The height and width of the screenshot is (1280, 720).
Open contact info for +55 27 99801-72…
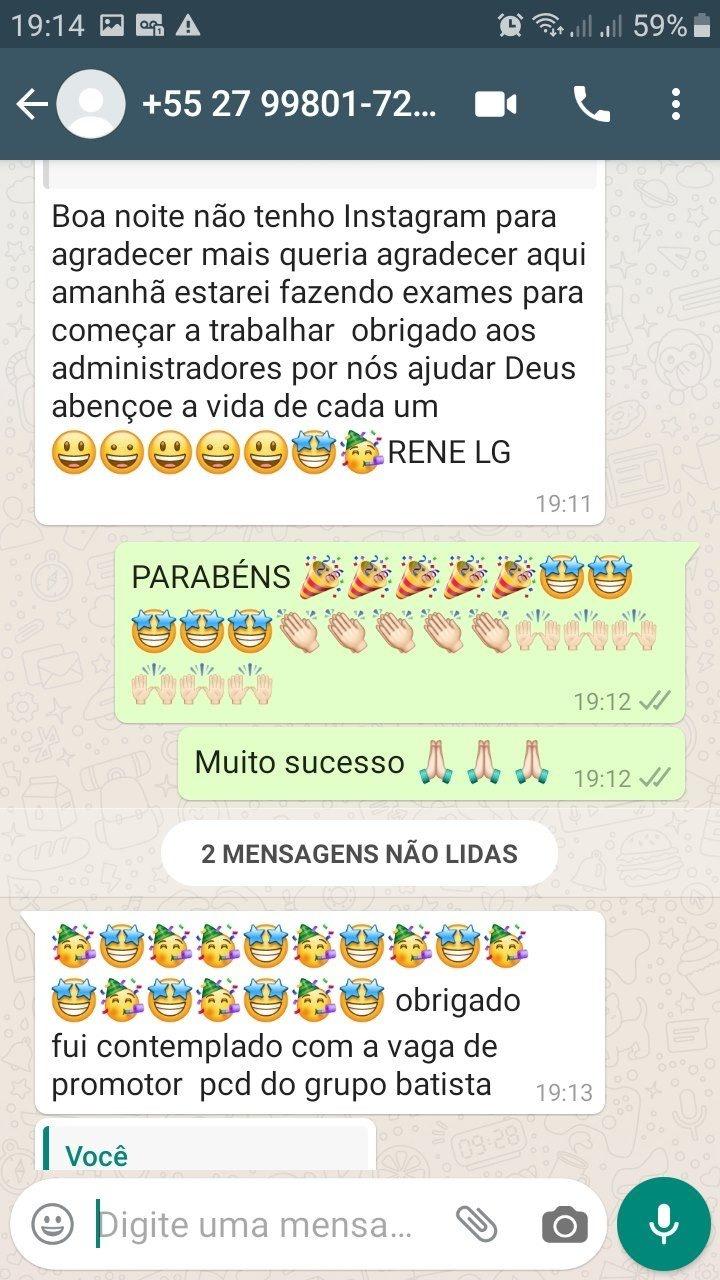pos(290,104)
